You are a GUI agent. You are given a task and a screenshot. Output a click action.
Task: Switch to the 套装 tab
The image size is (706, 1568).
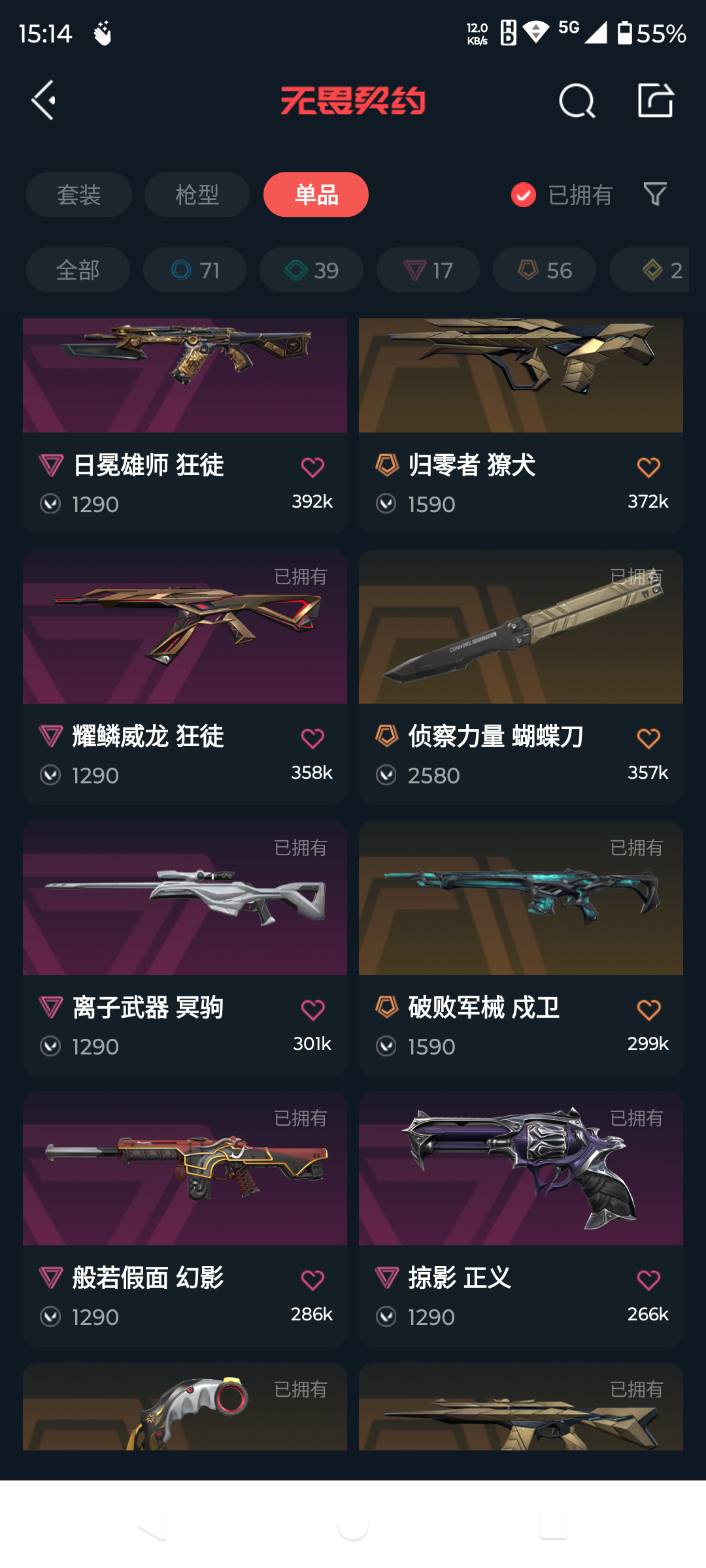pyautogui.click(x=79, y=195)
